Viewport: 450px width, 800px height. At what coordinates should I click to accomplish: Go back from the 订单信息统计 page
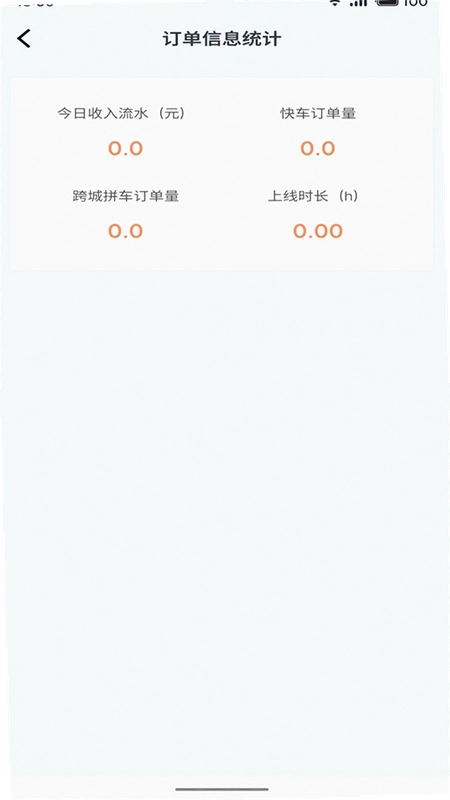24,38
